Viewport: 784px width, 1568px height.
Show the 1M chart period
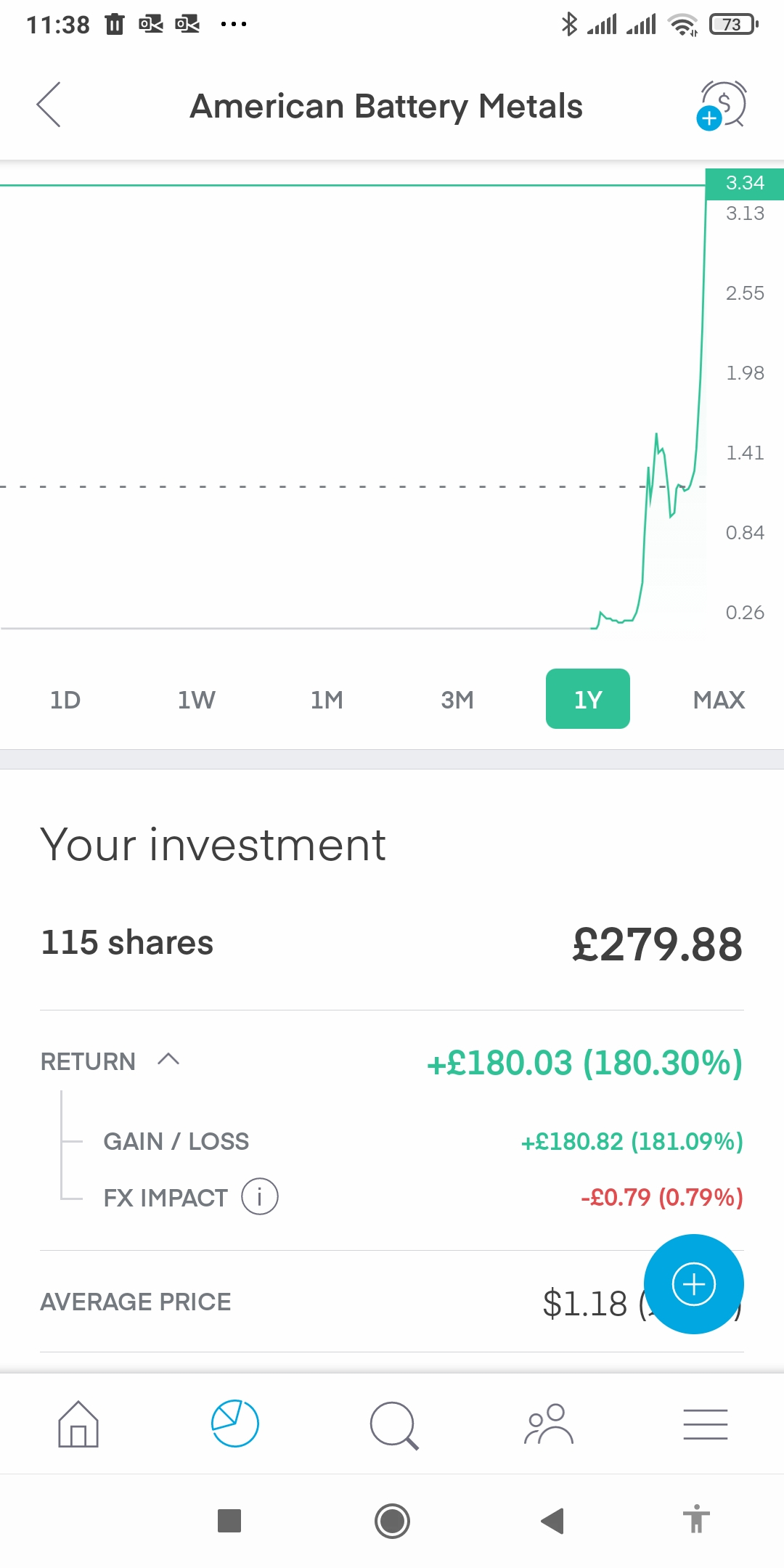(327, 699)
